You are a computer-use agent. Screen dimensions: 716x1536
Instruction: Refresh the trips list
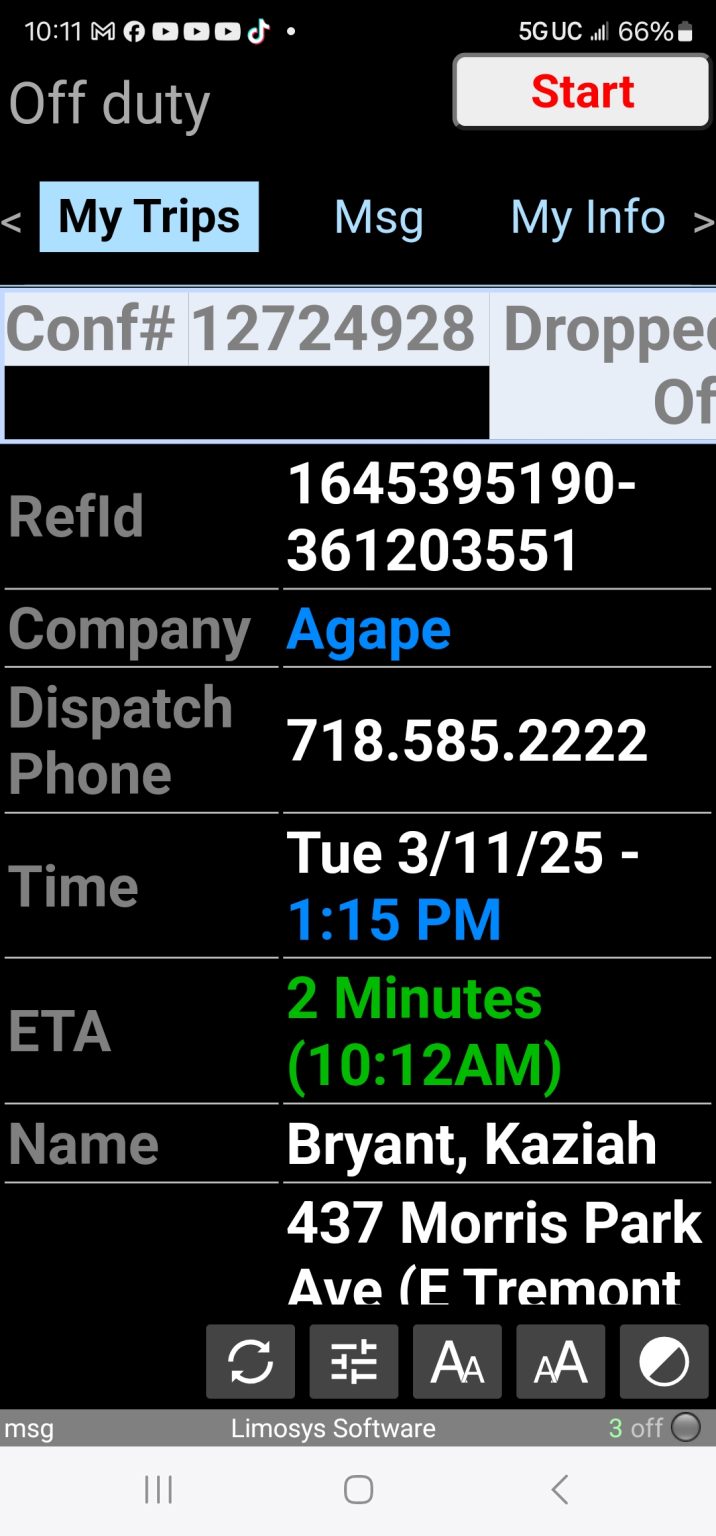point(250,1361)
